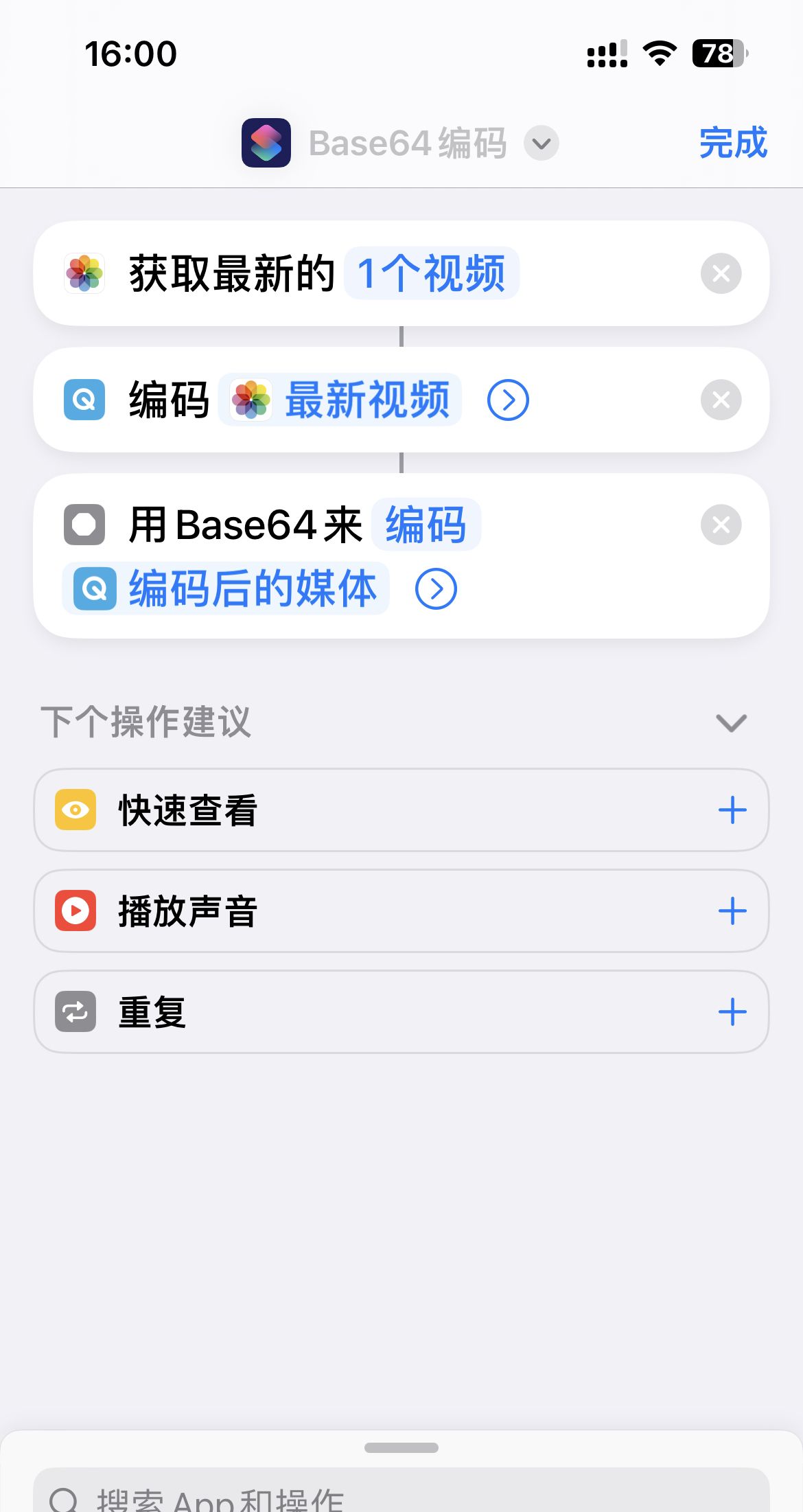
Task: Remove the Base64 encoding action
Action: [x=721, y=525]
